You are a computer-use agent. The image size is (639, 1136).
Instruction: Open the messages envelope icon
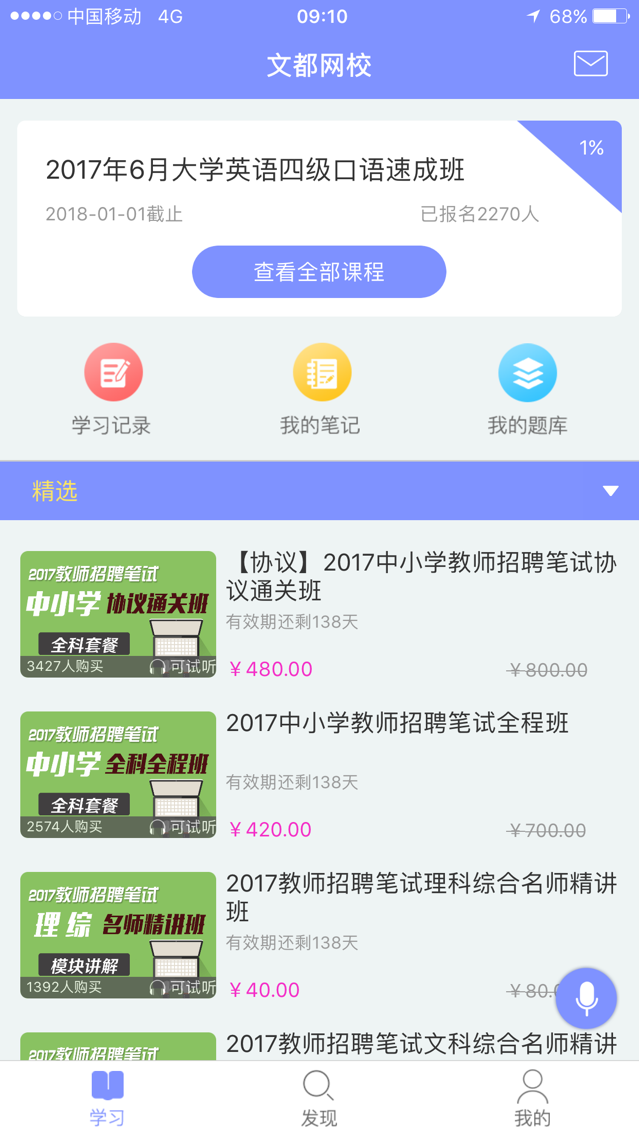click(x=590, y=64)
